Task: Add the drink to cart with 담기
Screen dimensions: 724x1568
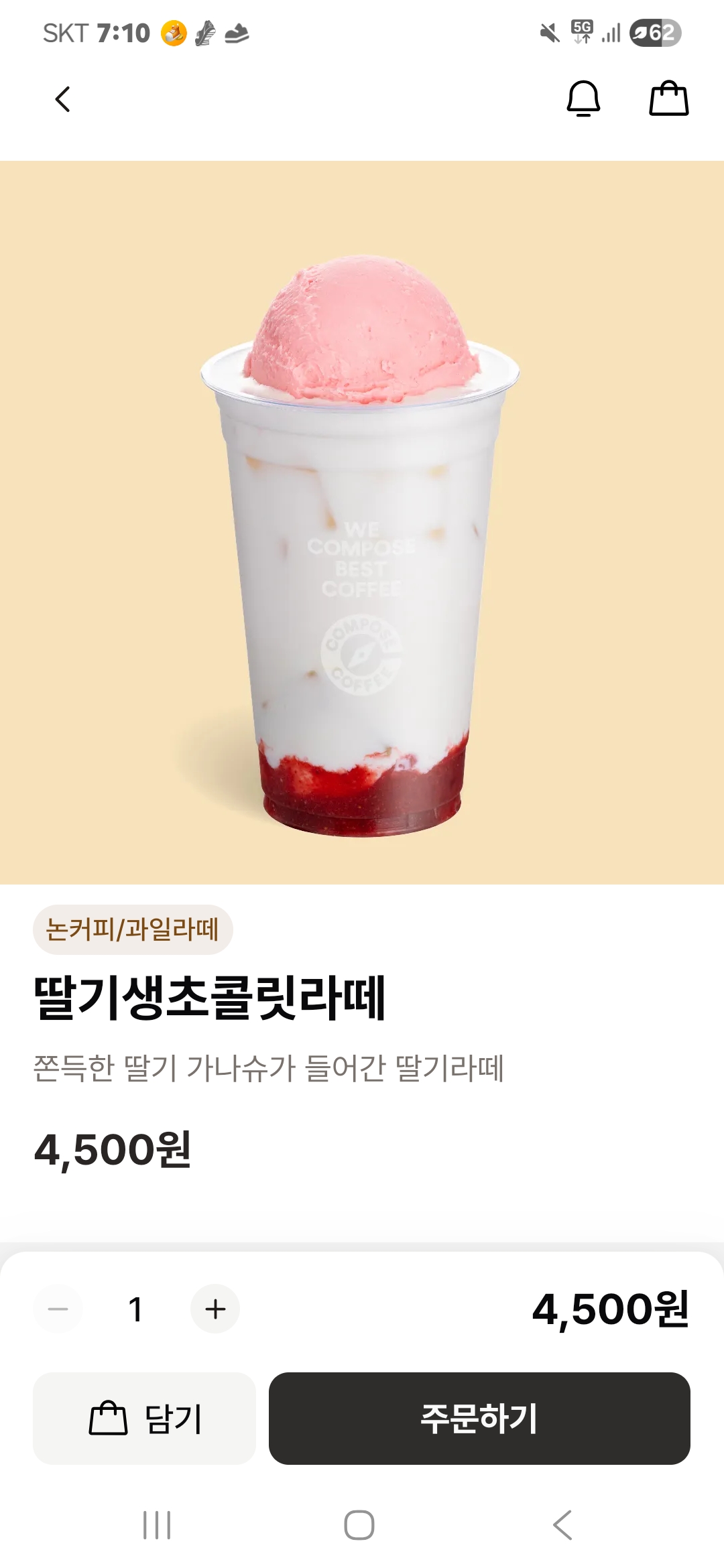Action: (144, 1418)
